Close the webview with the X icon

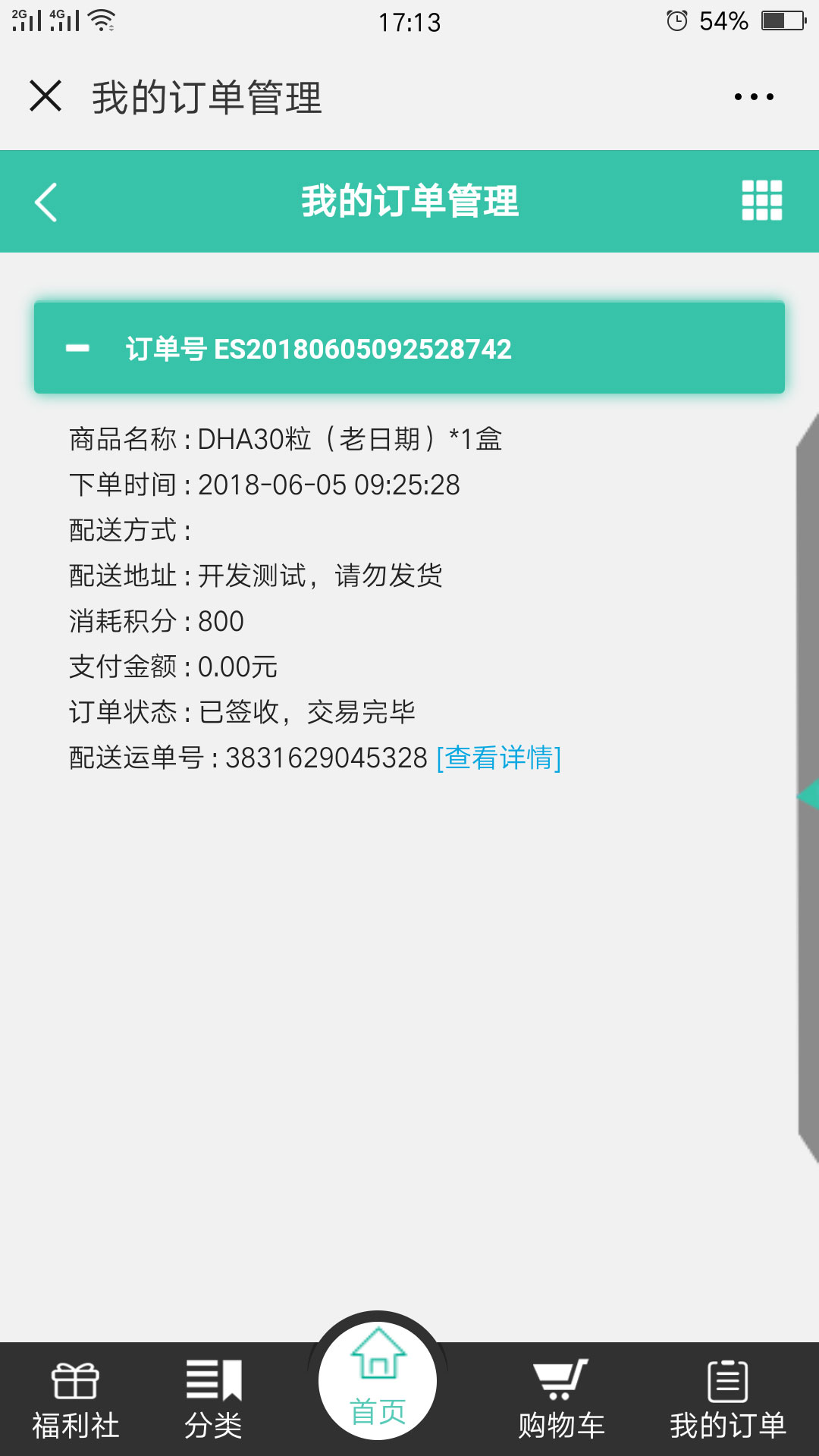point(45,96)
